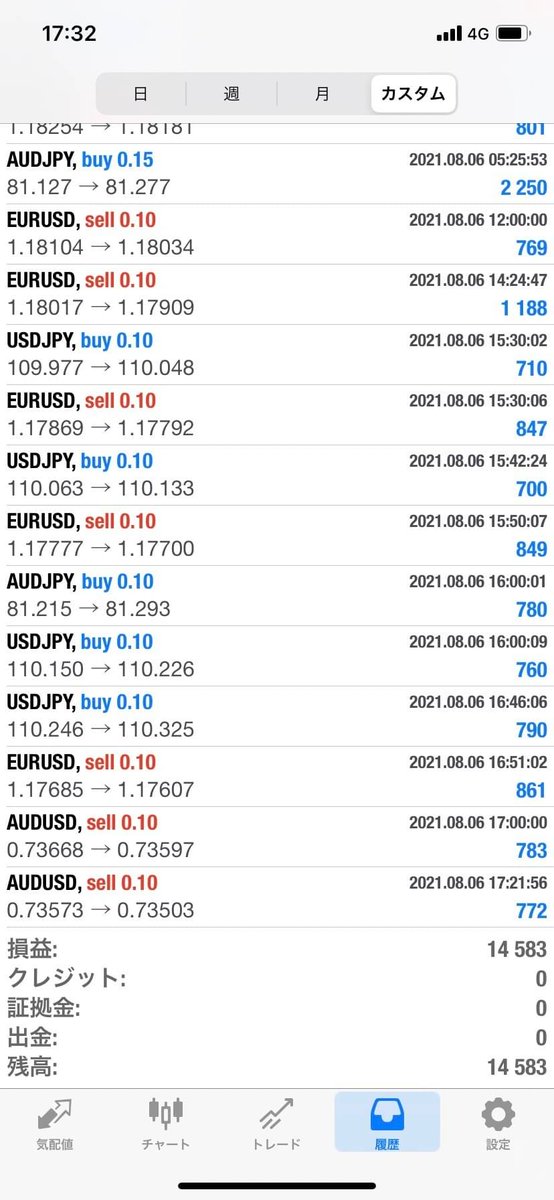The image size is (554, 1200).
Task: Switch to the トレード tab
Action: pyautogui.click(x=277, y=1122)
